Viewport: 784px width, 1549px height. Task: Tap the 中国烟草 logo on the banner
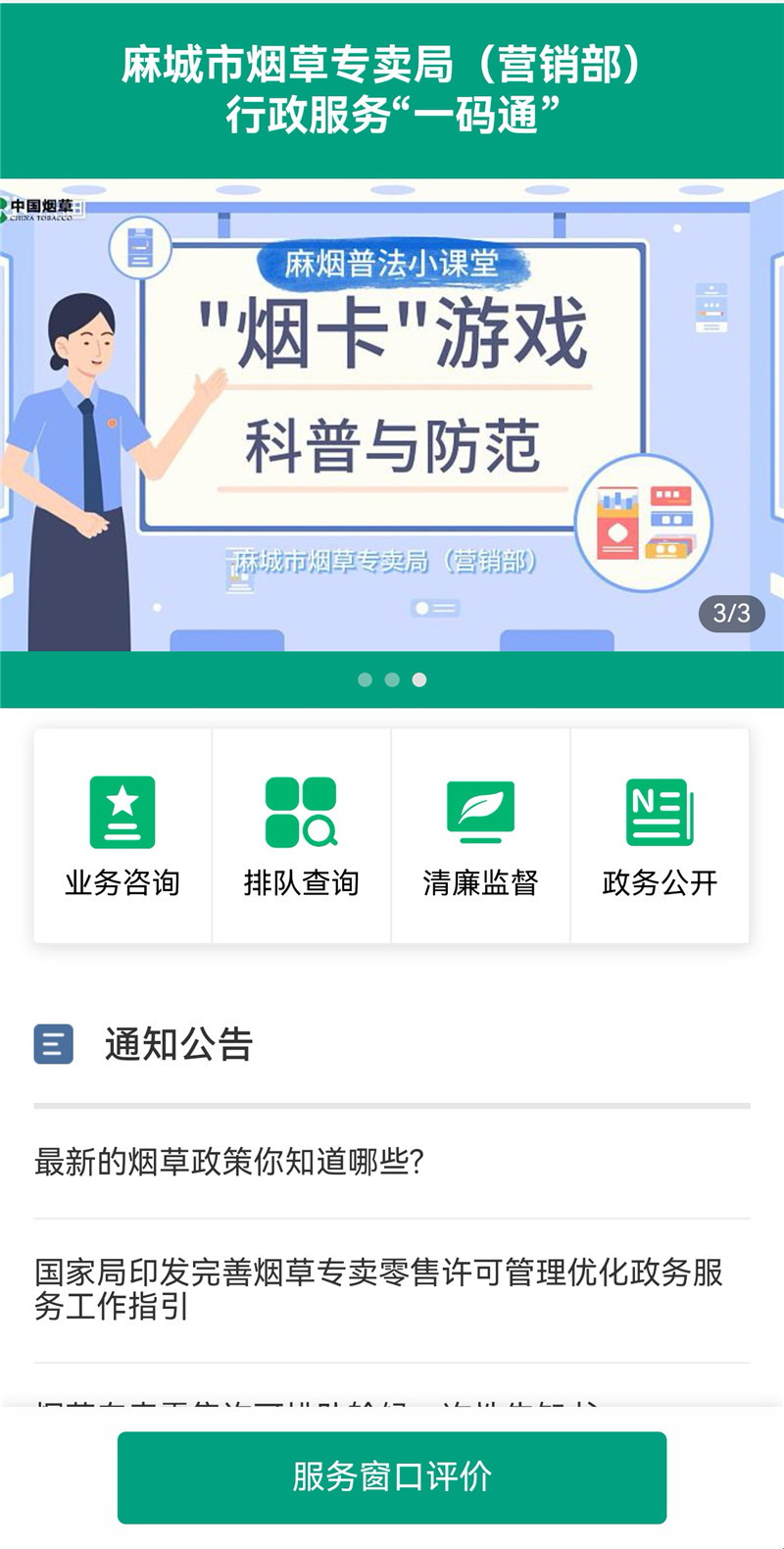click(41, 207)
